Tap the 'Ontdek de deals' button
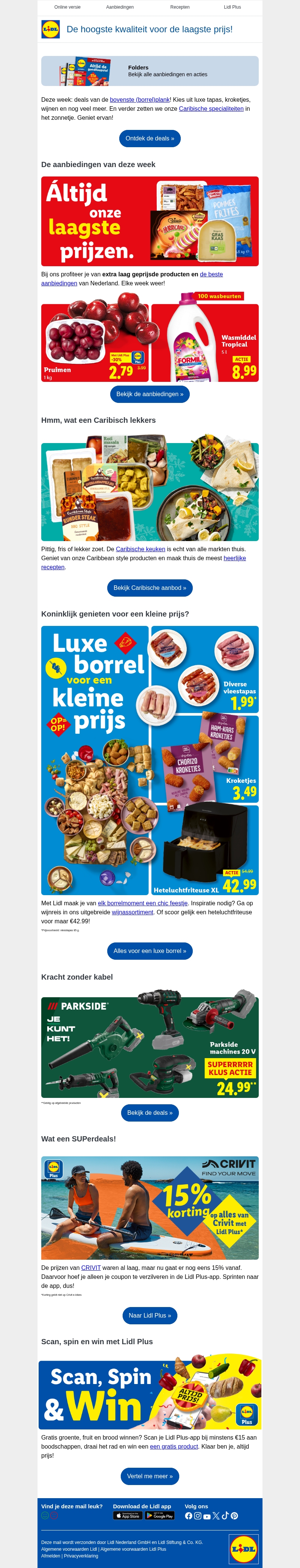The width and height of the screenshot is (300, 1568). [x=150, y=139]
